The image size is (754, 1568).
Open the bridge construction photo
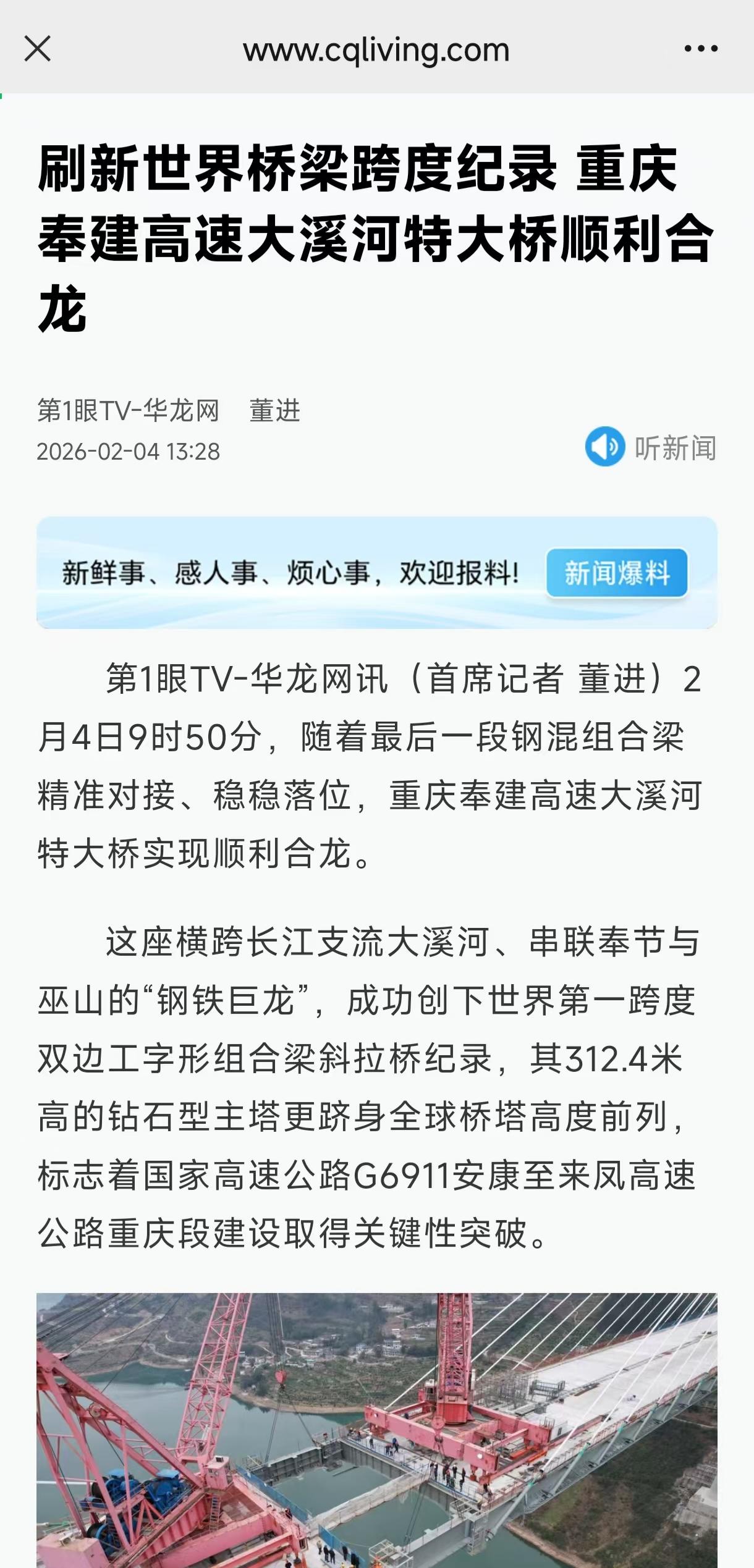377,1430
